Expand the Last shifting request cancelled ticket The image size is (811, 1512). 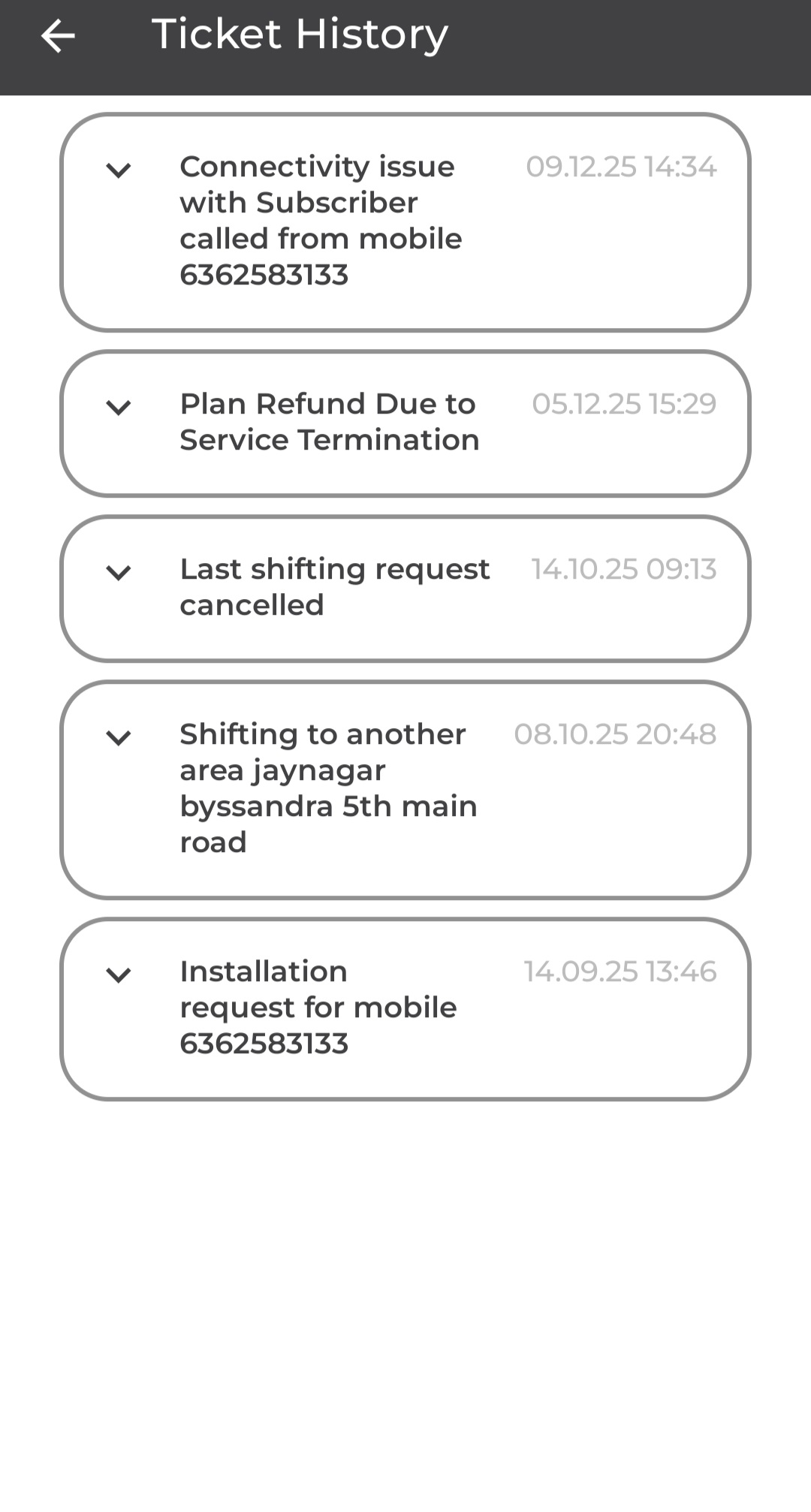(x=119, y=573)
